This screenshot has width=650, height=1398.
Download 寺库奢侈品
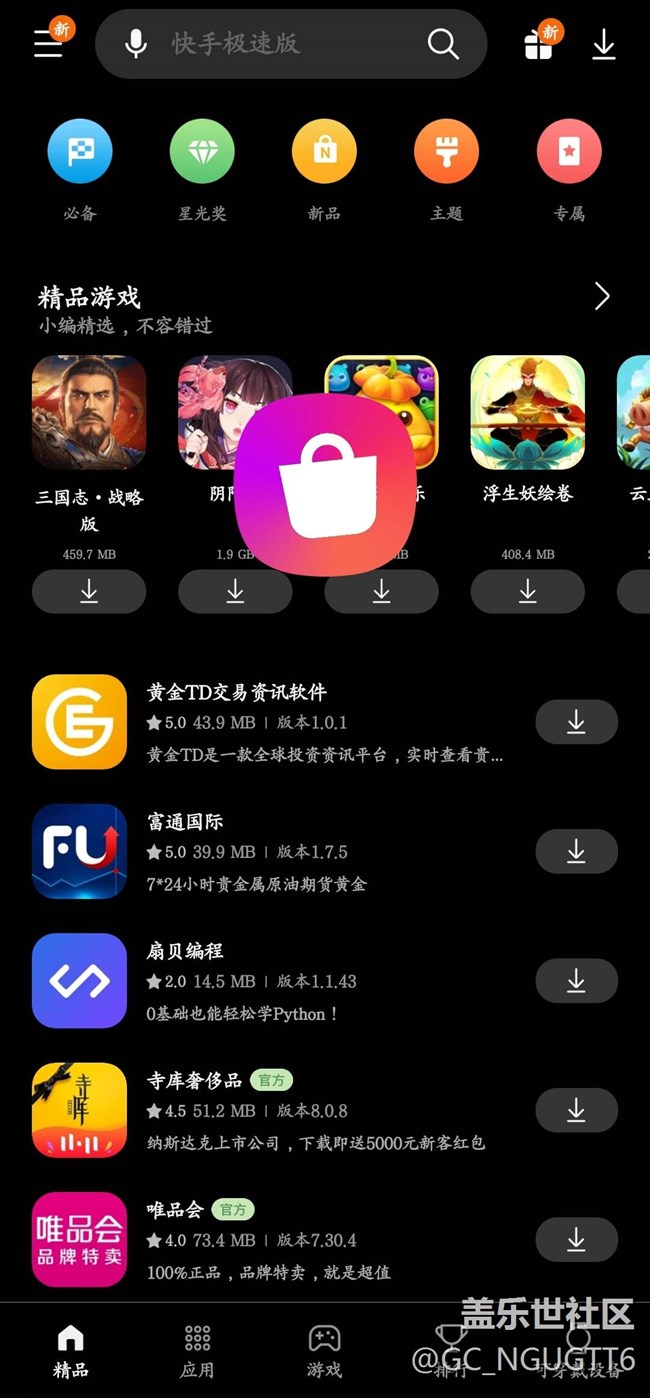(x=576, y=1110)
